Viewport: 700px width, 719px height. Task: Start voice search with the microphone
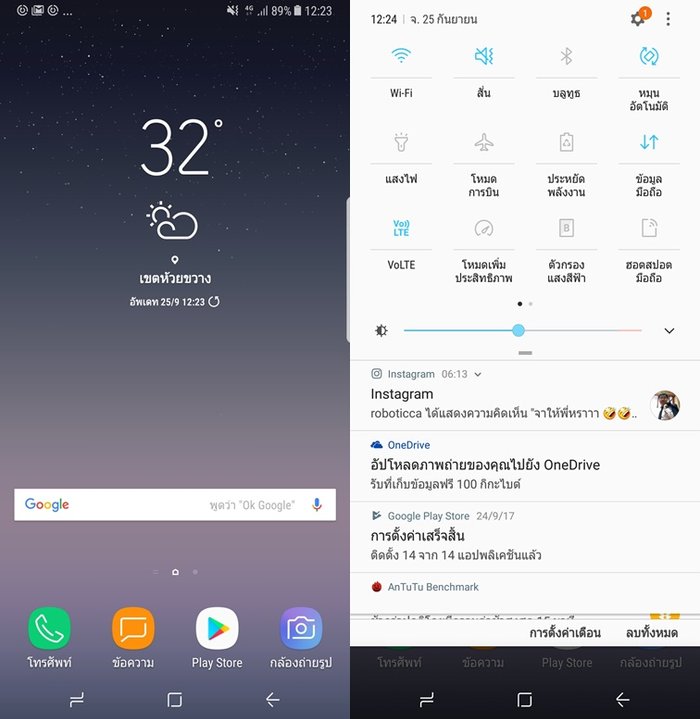pyautogui.click(x=317, y=505)
